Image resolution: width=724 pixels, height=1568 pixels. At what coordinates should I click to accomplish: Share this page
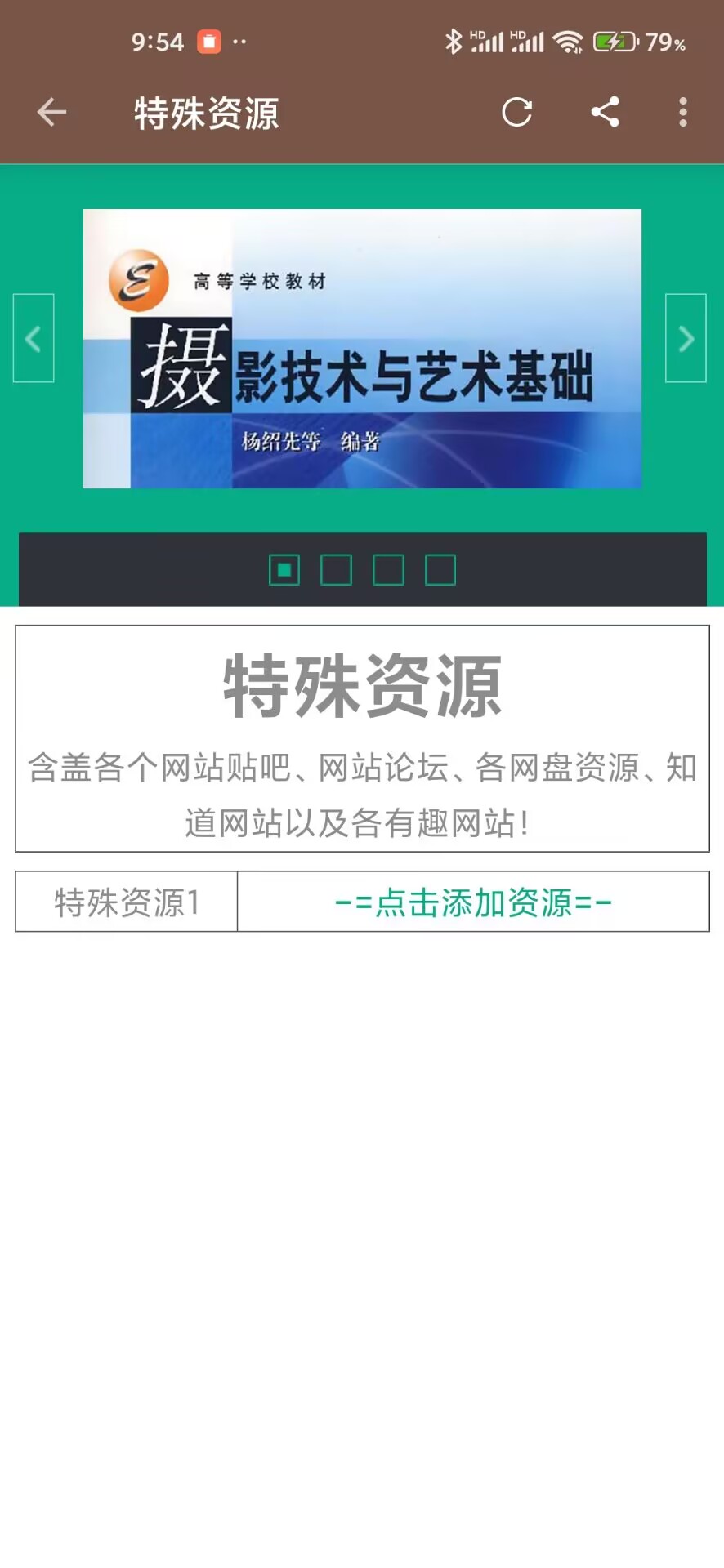point(605,112)
